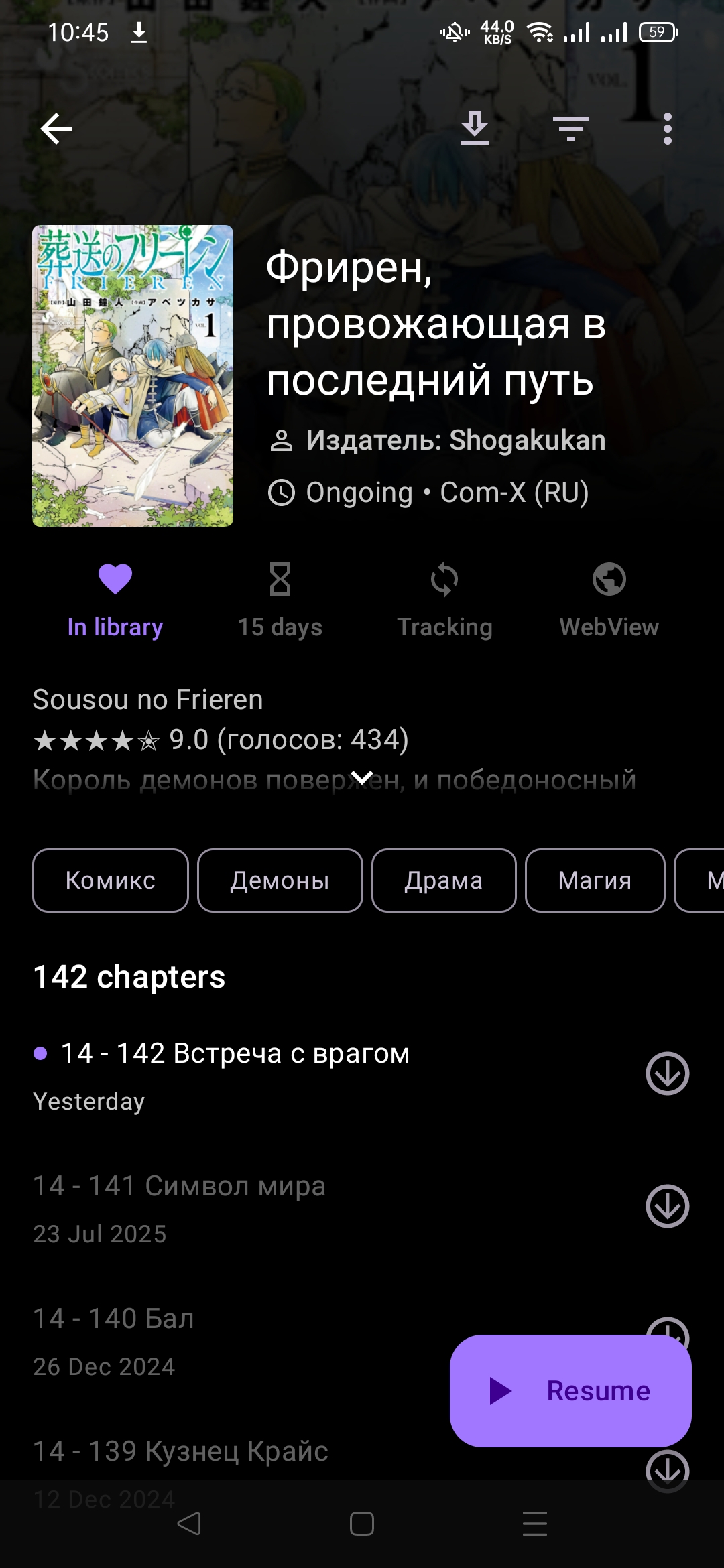Expand the description with the chevron
724x1568 pixels.
pos(362,778)
